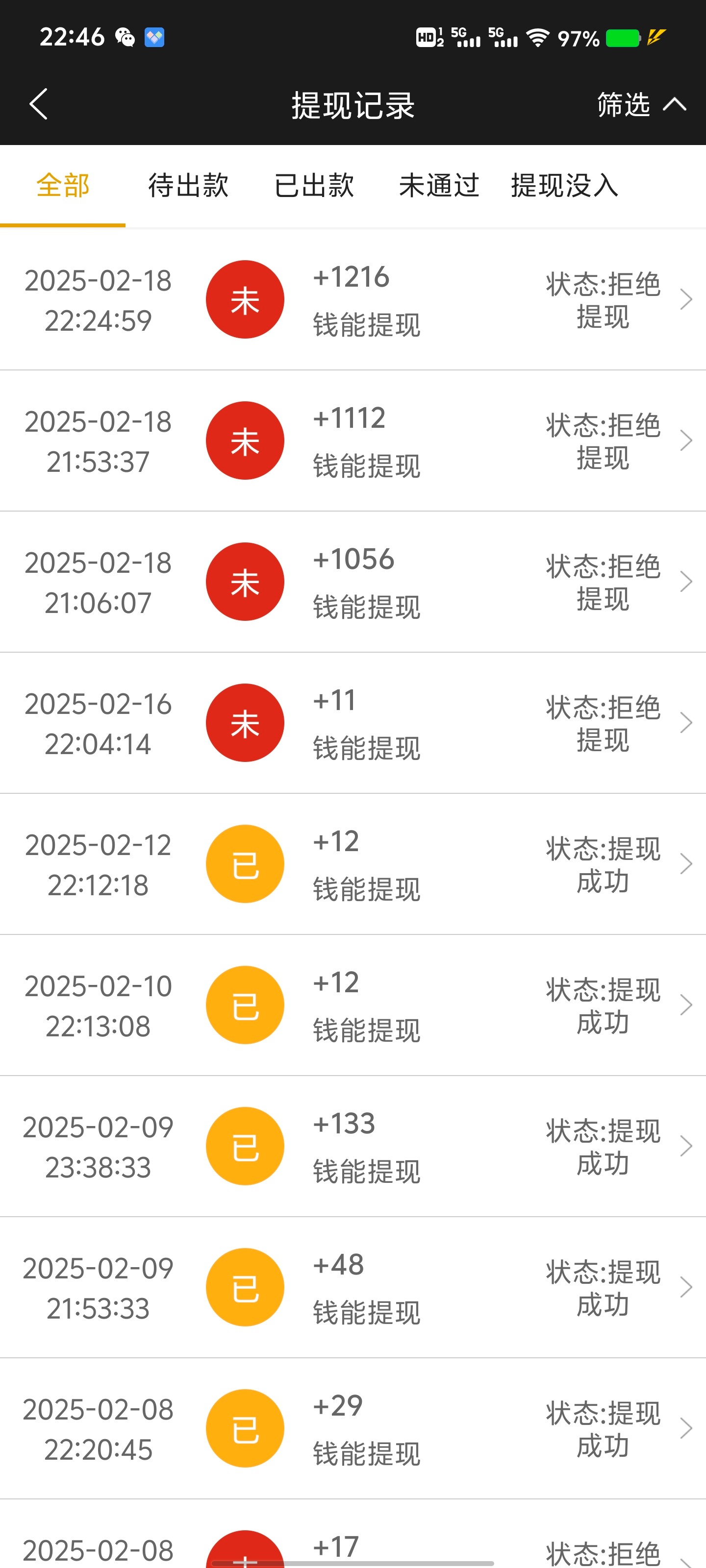Select the 未通过 tab
Viewport: 706px width, 1568px height.
point(440,186)
